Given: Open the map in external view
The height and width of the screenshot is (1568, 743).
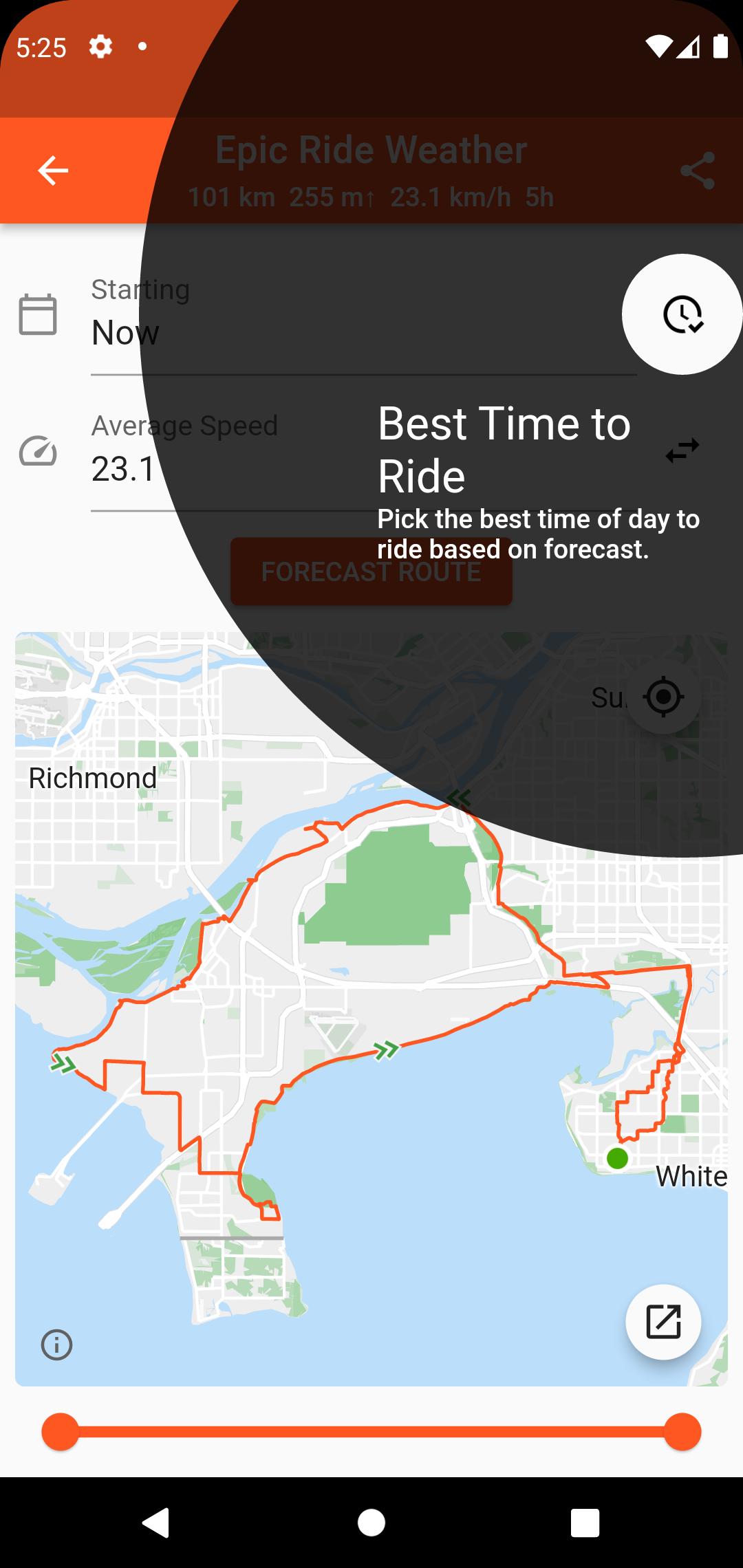Looking at the screenshot, I should point(663,1322).
